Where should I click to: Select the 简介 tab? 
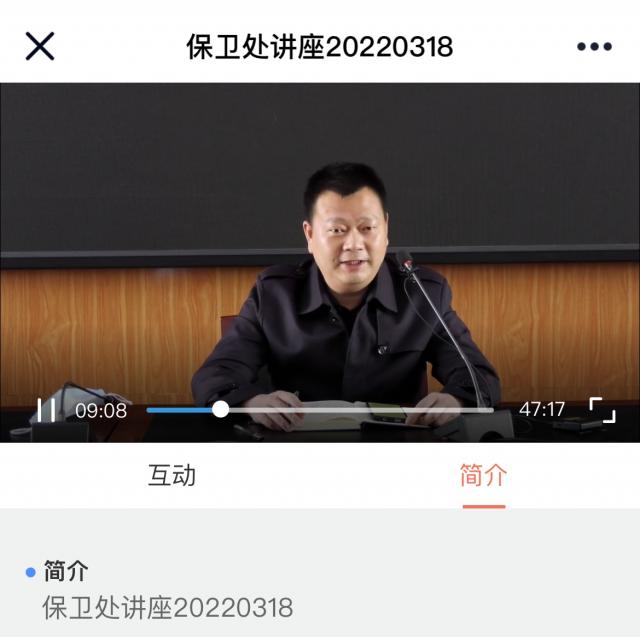coord(483,476)
